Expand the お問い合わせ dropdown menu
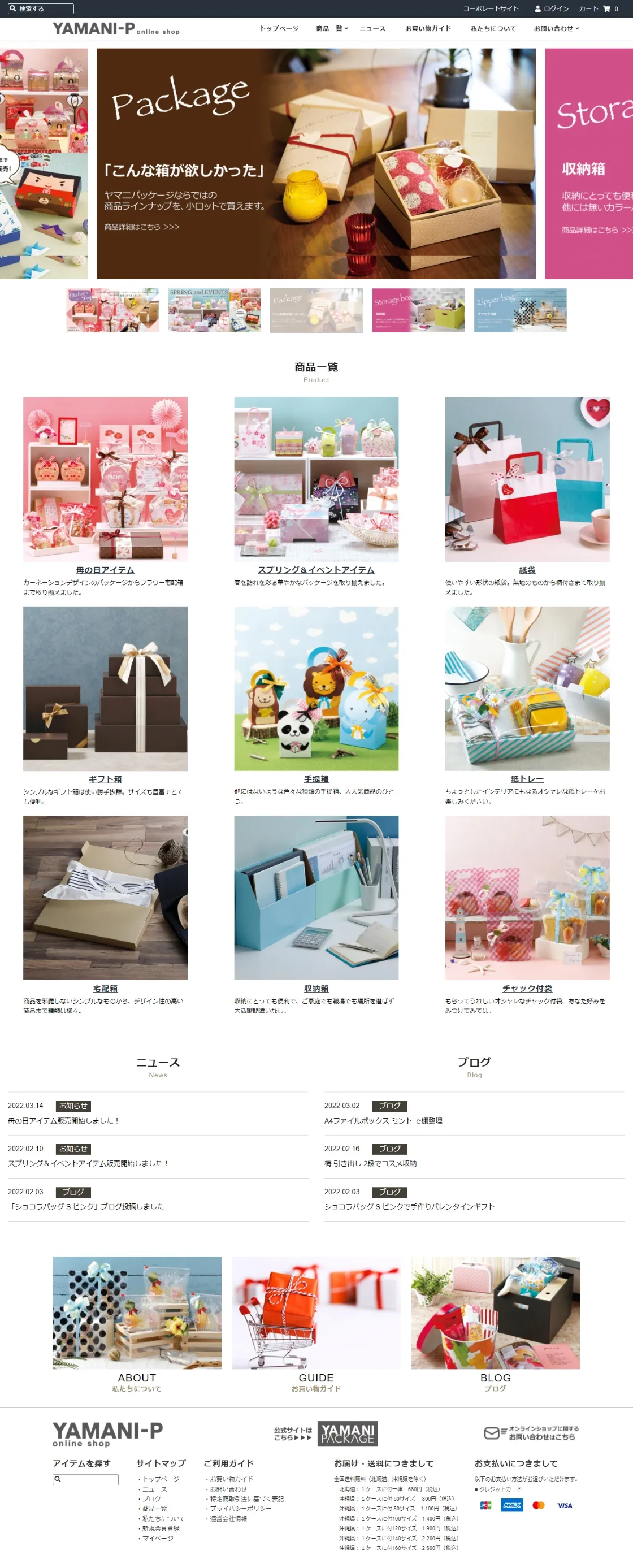633x1568 pixels. [556, 29]
